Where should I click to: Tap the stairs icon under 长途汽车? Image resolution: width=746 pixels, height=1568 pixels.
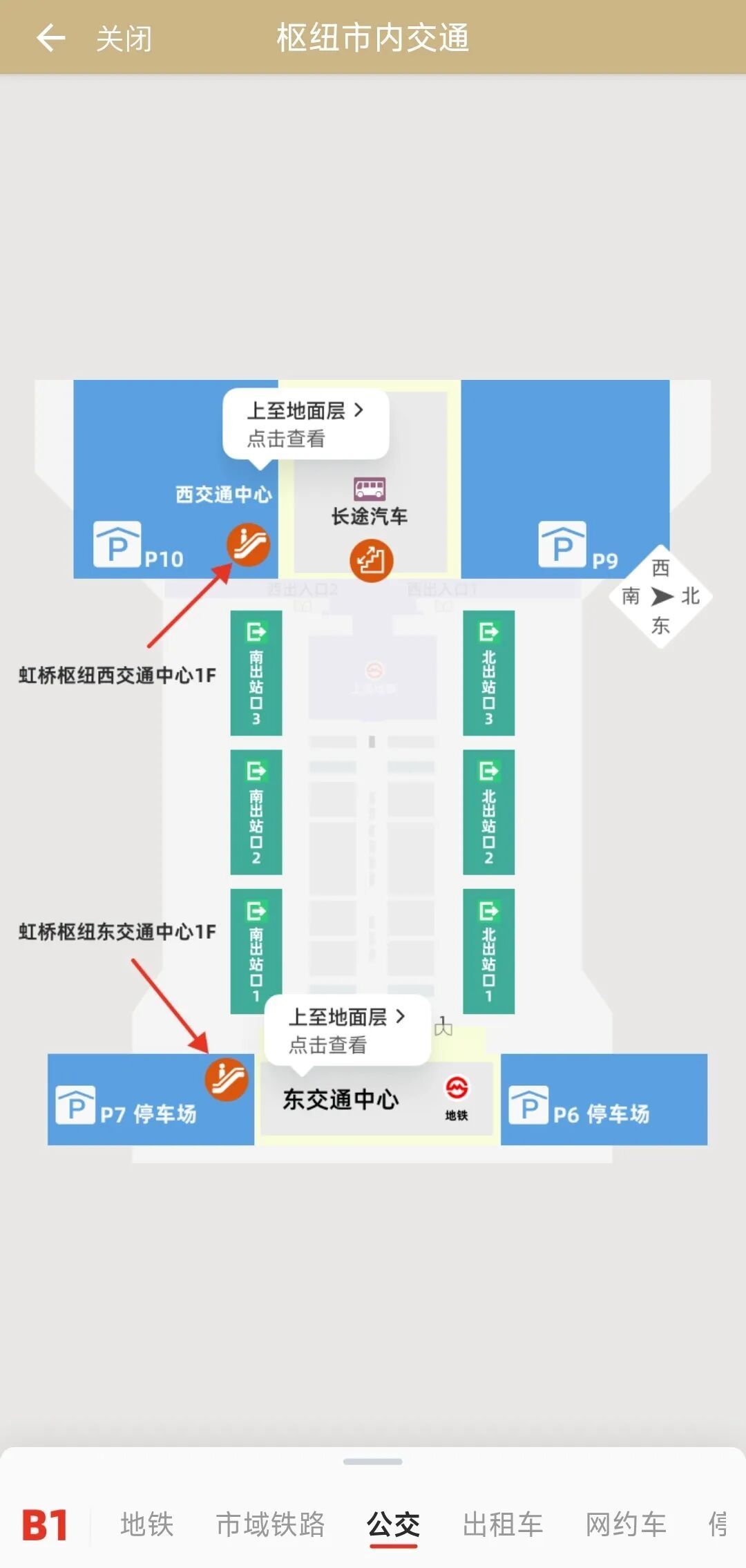371,560
